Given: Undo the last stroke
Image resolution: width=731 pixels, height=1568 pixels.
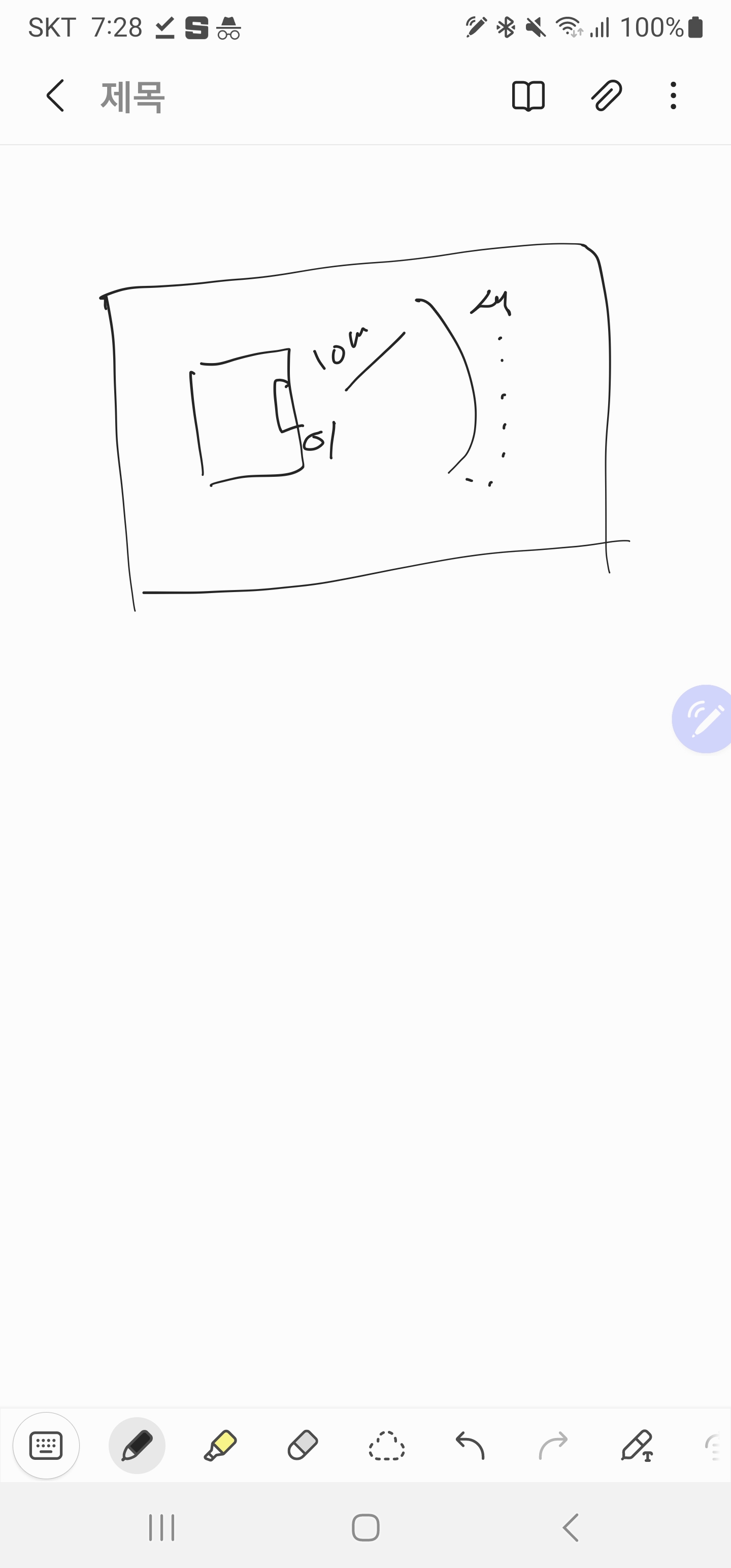Looking at the screenshot, I should [x=470, y=1445].
